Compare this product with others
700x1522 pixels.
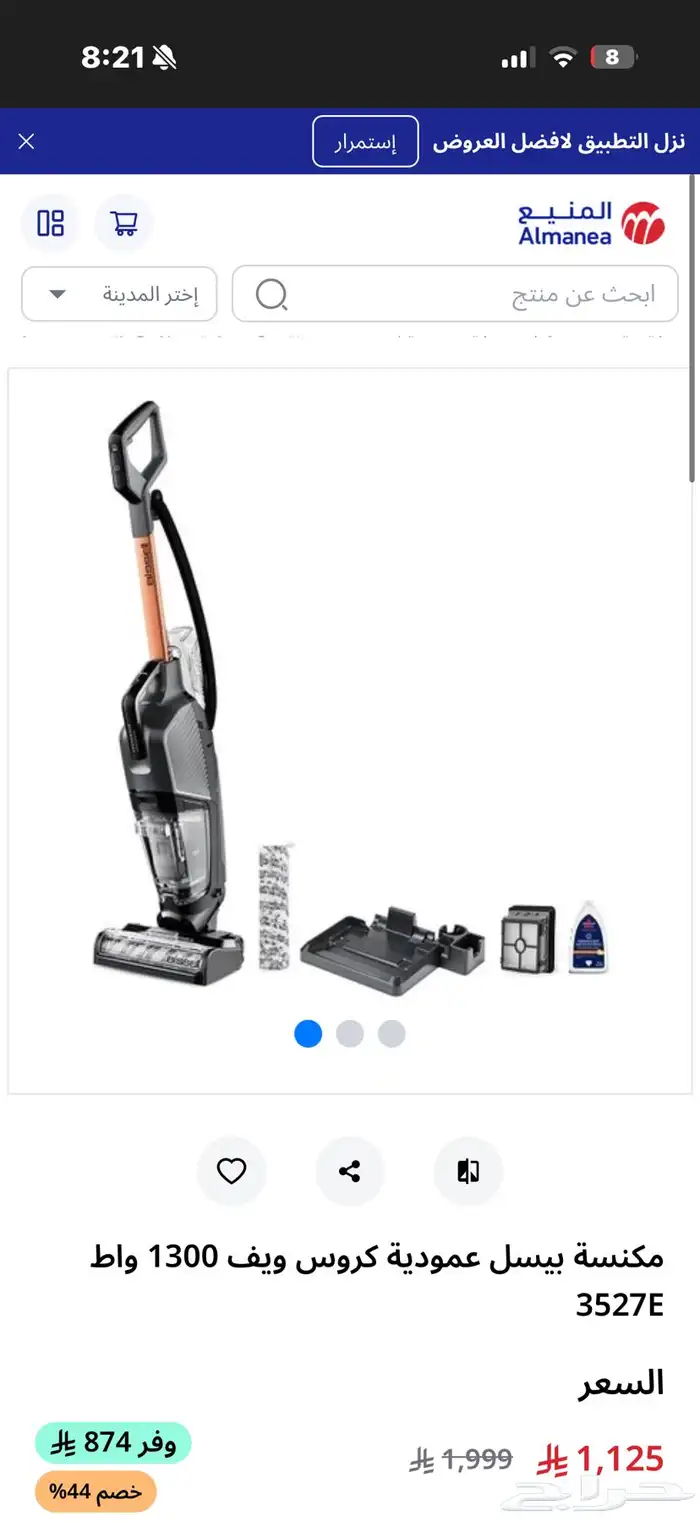468,1171
